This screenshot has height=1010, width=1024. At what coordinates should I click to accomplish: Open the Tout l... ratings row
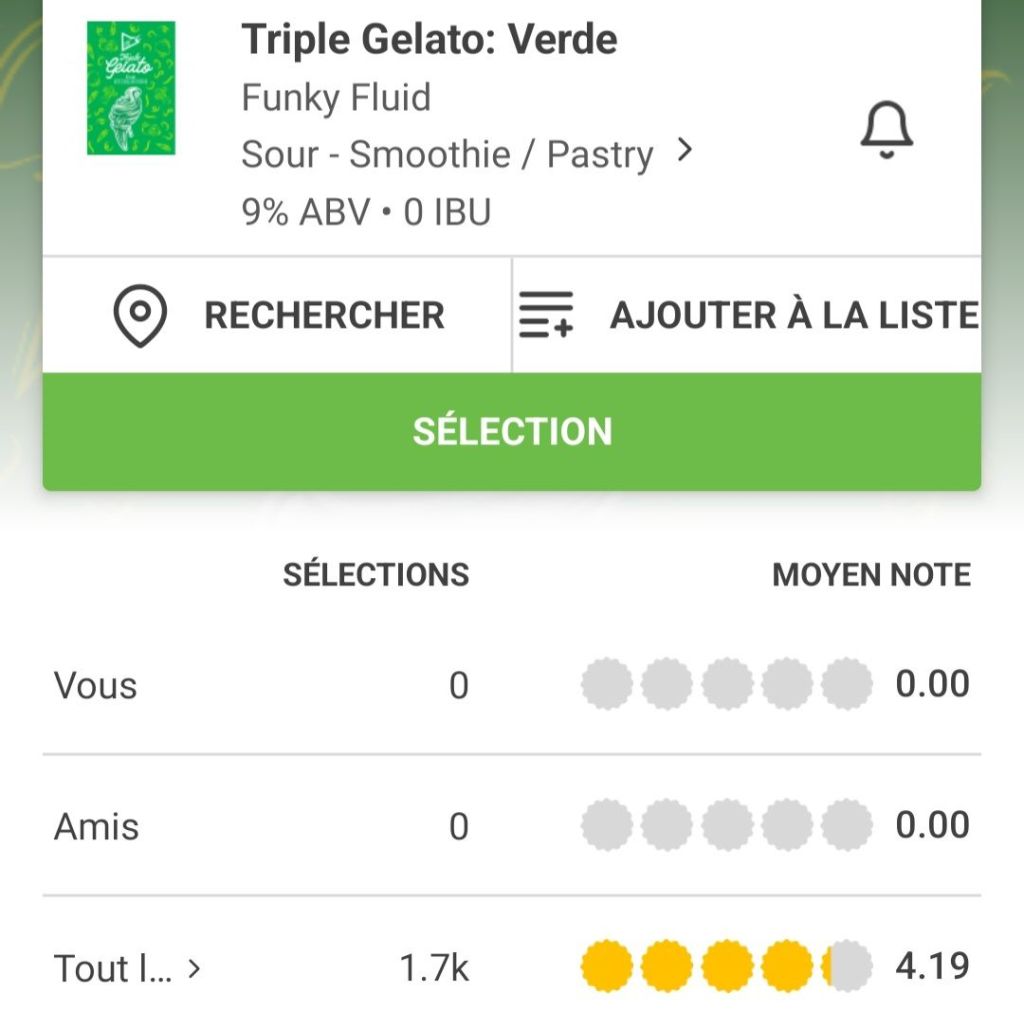coord(128,968)
